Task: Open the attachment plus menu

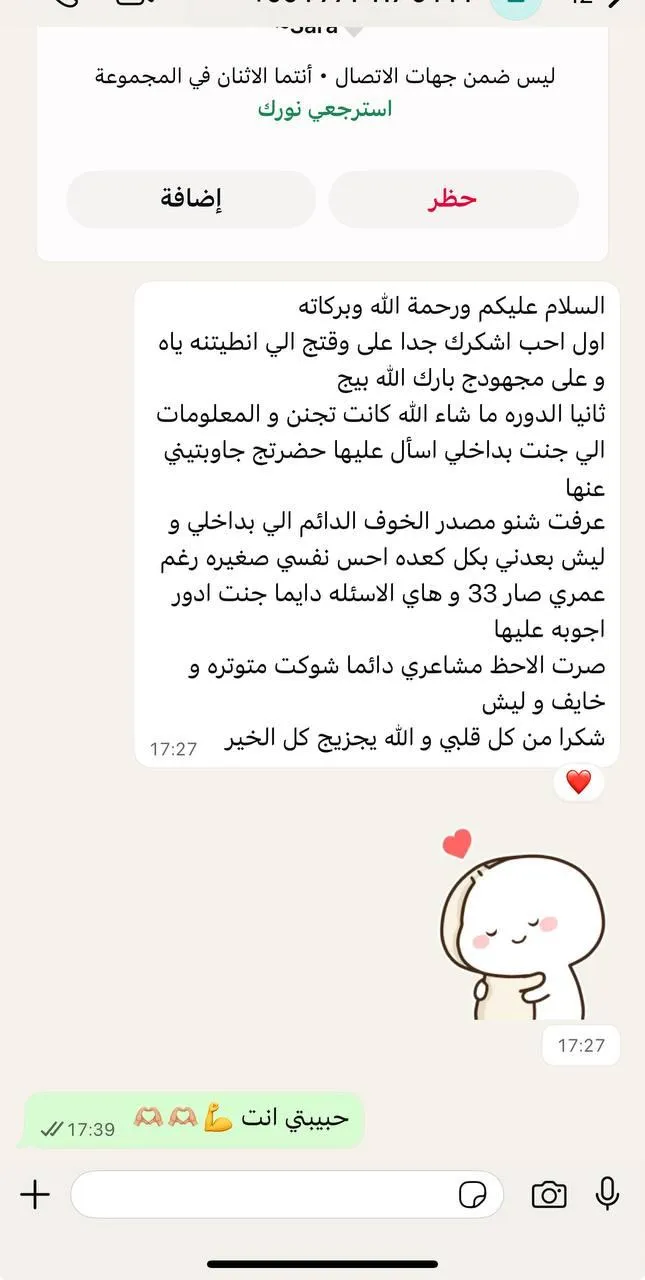Action: tap(35, 1194)
